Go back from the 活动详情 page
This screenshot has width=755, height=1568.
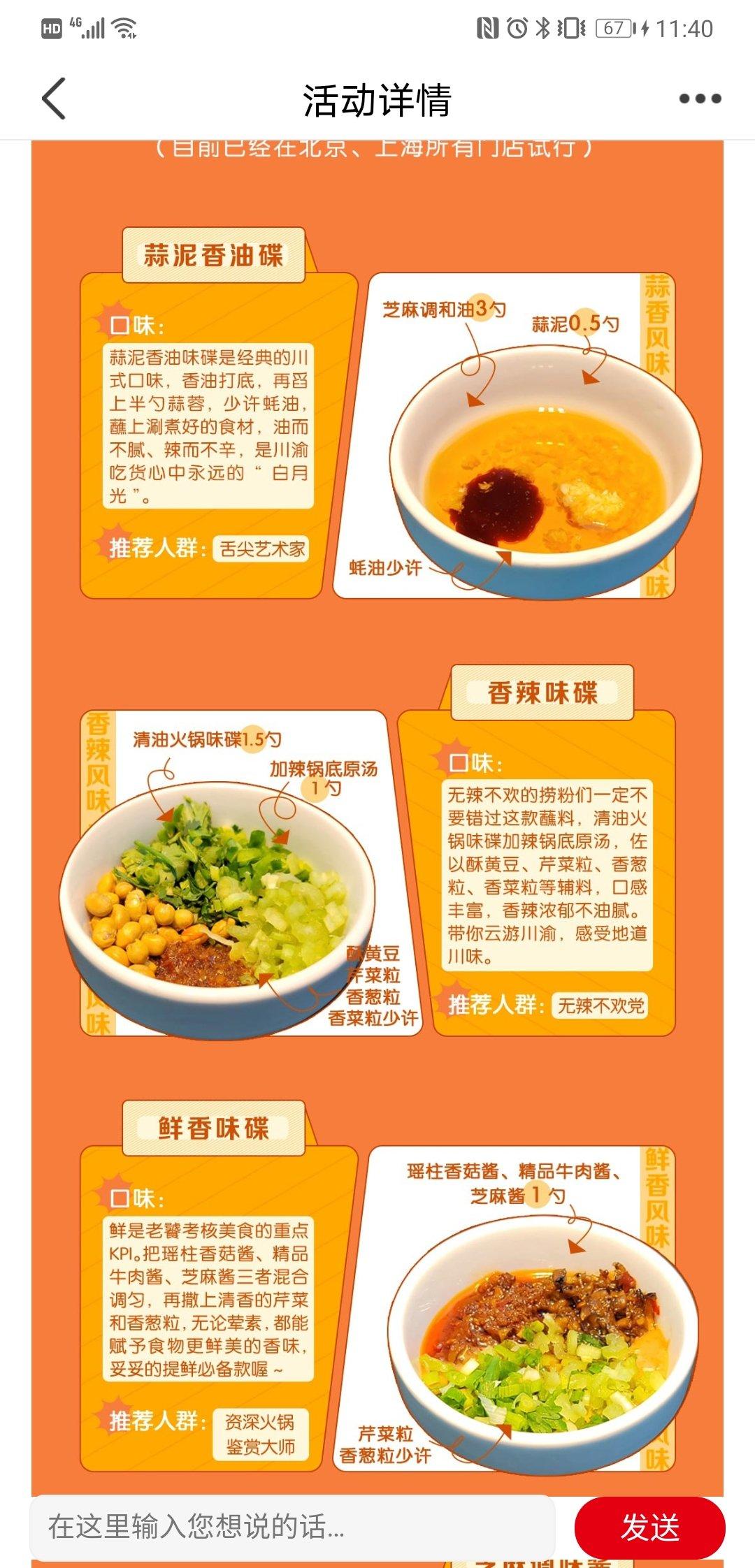click(54, 99)
